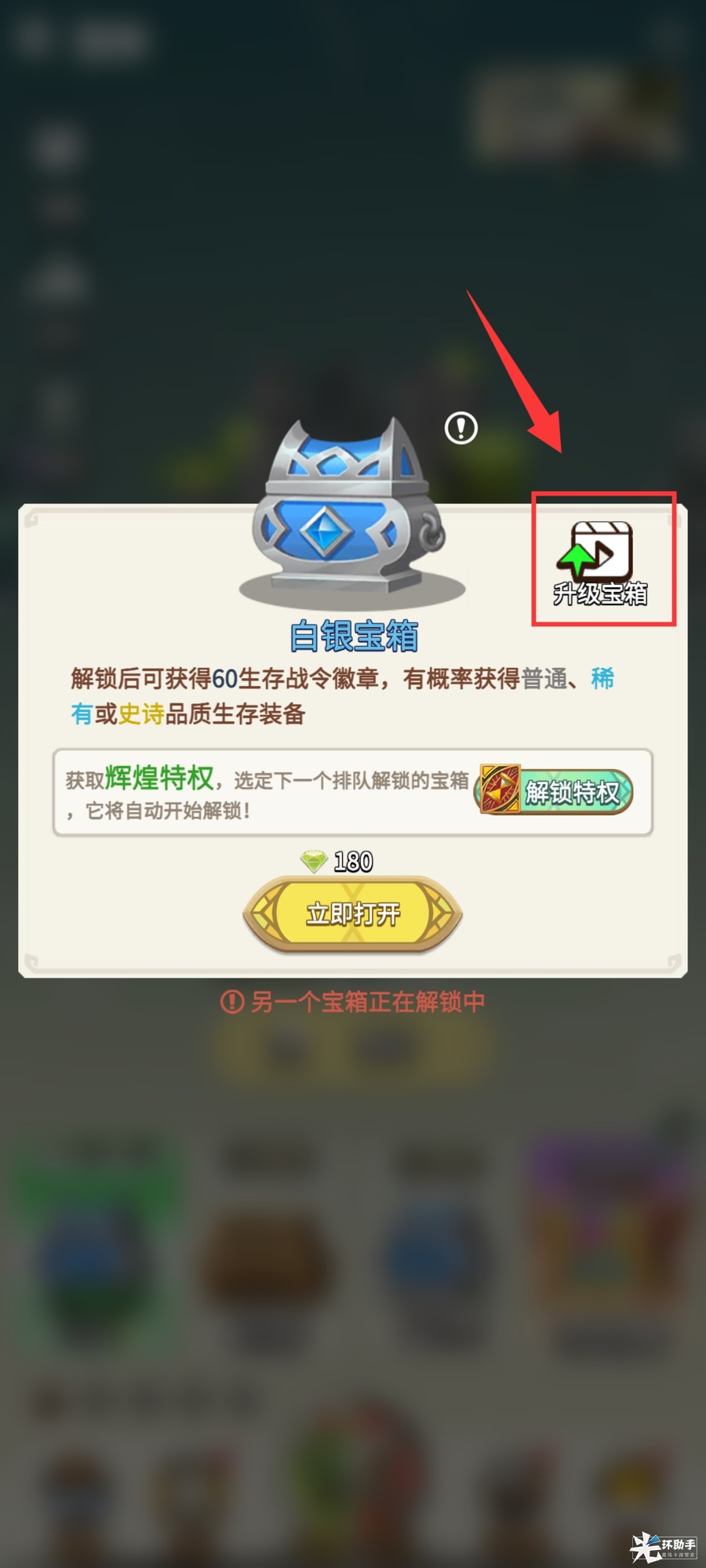Open the chest info exclamation icon

tap(461, 428)
